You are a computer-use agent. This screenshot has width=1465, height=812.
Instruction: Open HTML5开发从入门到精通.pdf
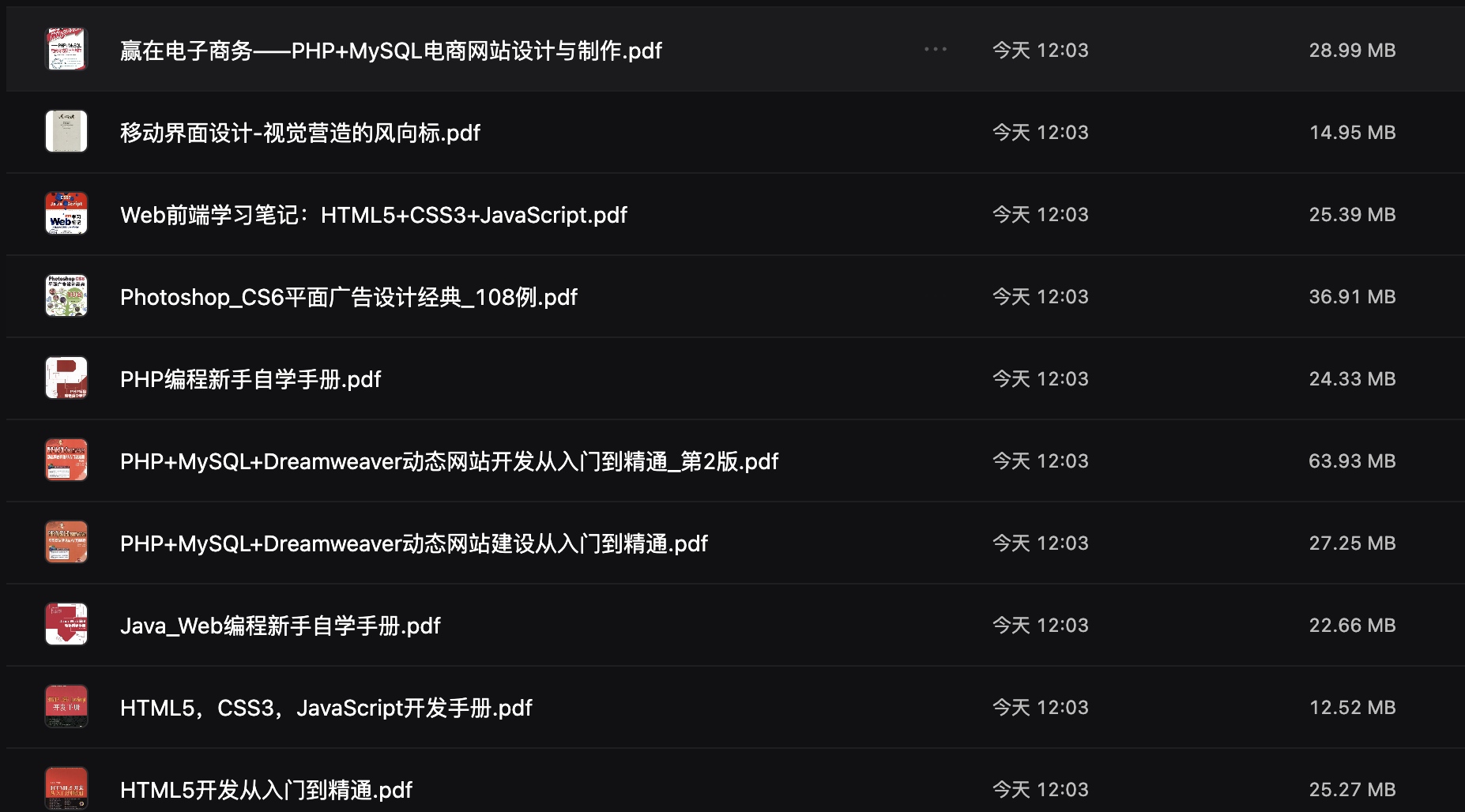266,790
